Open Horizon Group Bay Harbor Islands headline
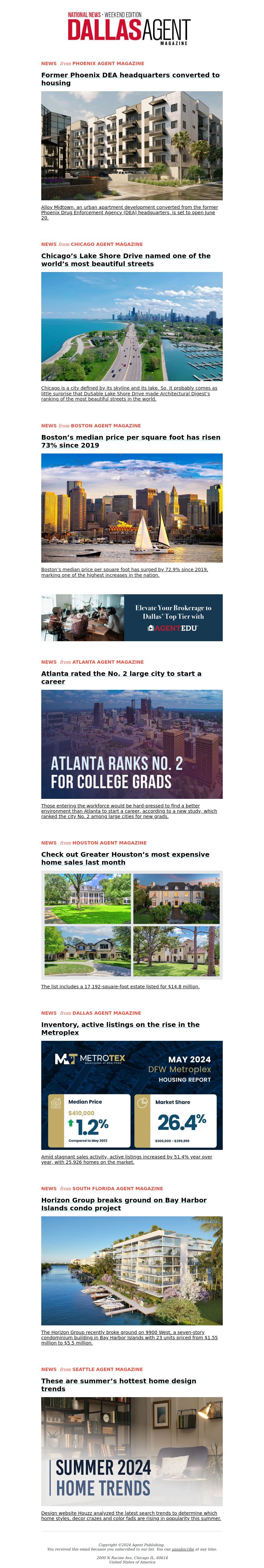Image resolution: width=264 pixels, height=1568 pixels. coord(123,1203)
